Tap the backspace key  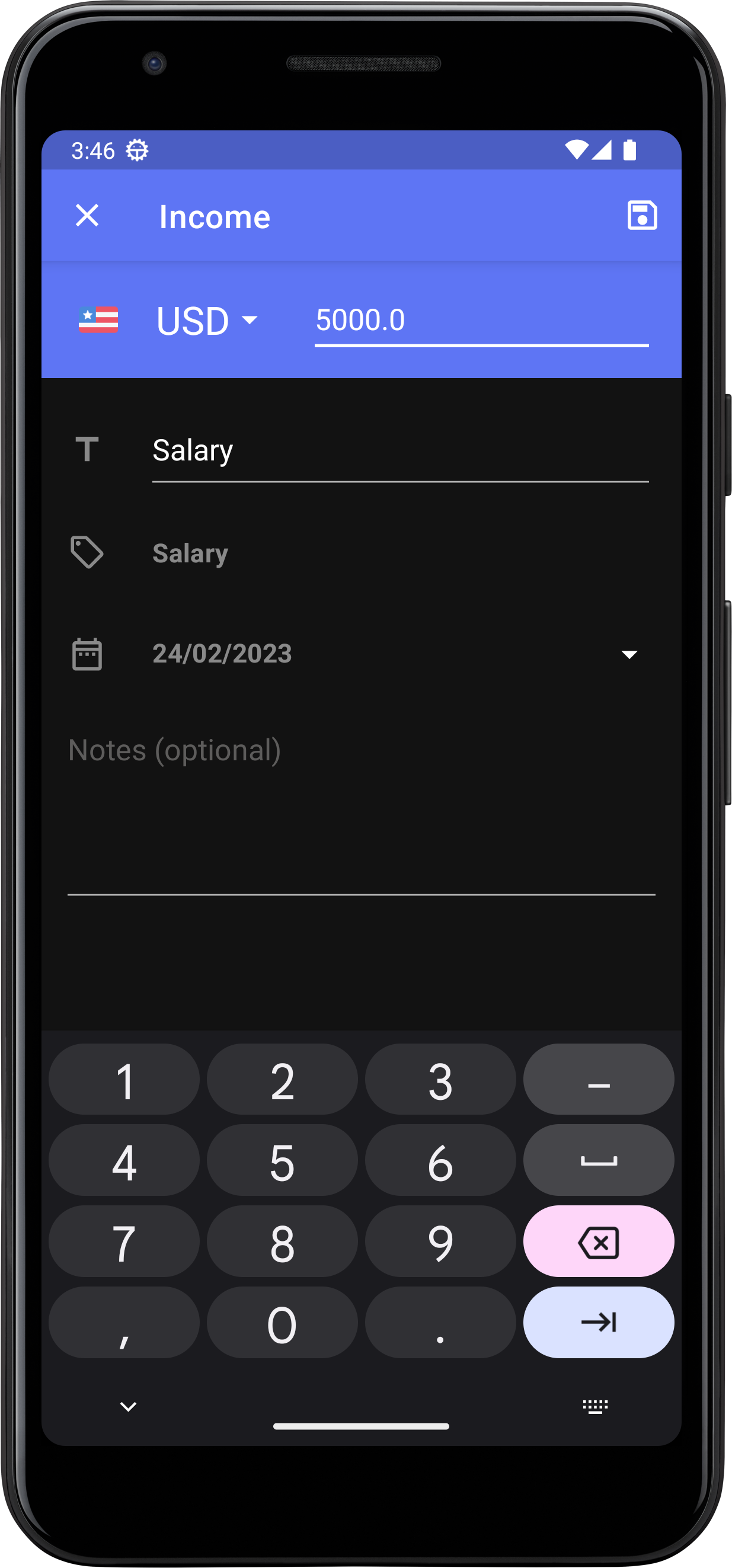coord(598,1241)
